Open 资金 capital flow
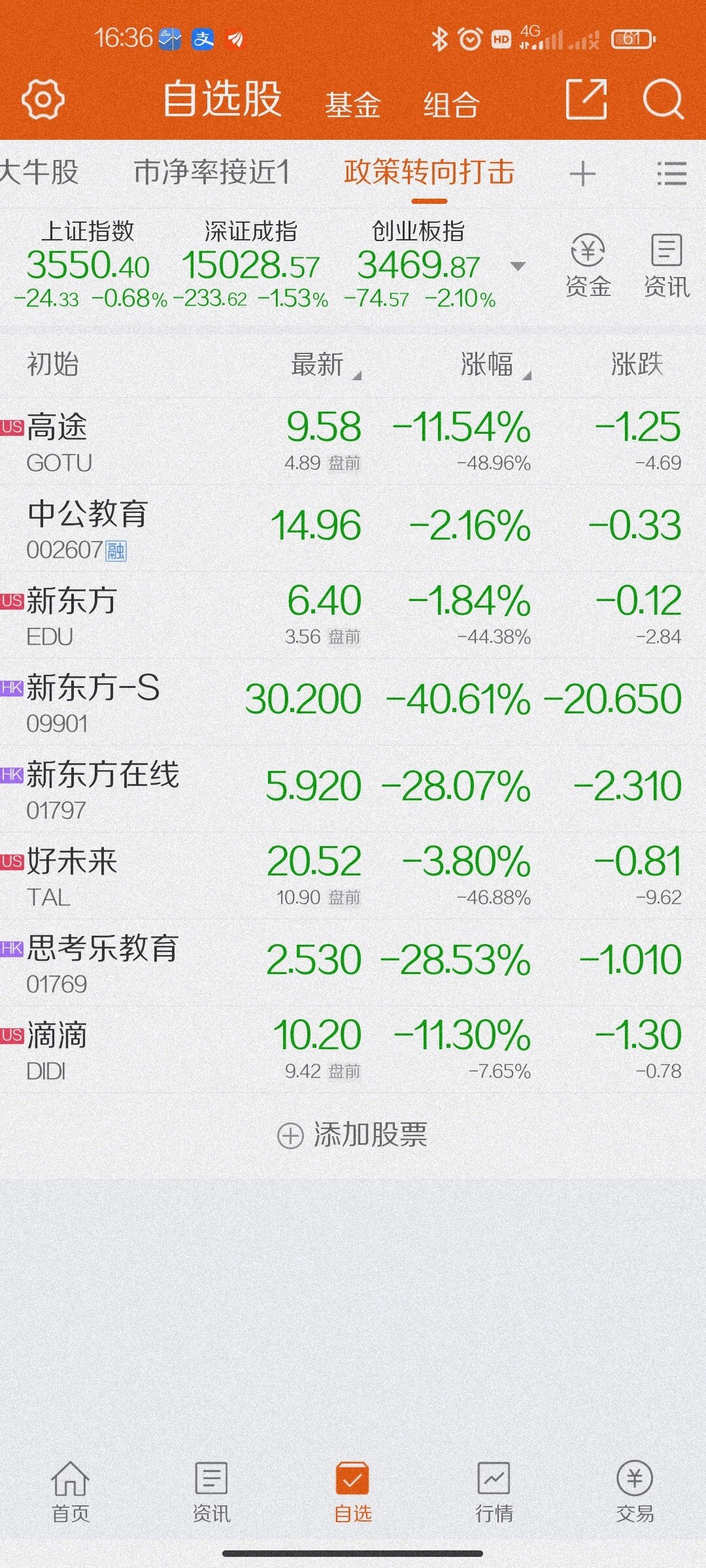This screenshot has height=1568, width=706. coord(588,266)
